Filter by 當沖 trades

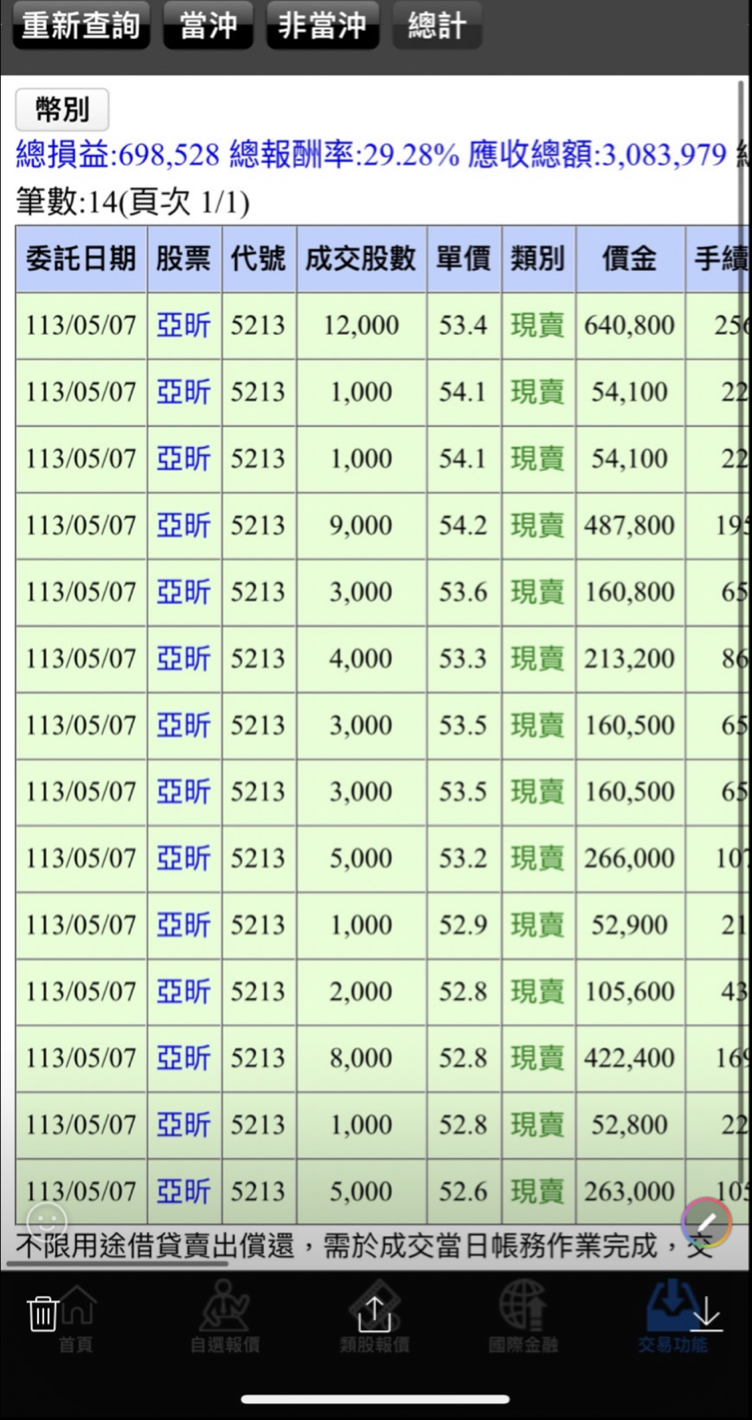(x=208, y=25)
